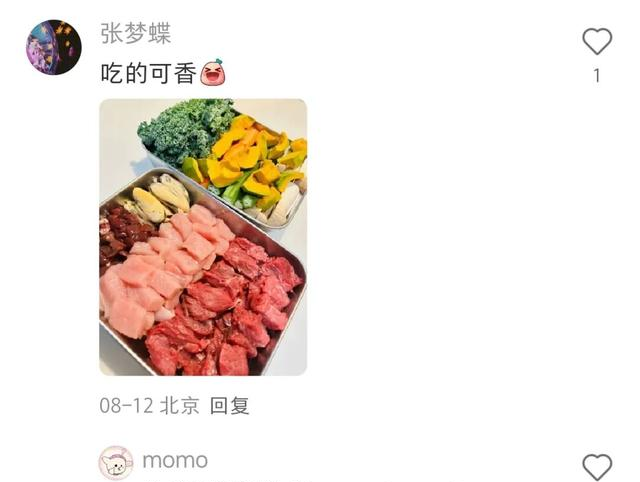Tap the username 张梦蝶
640x482 pixels.
pos(136,33)
